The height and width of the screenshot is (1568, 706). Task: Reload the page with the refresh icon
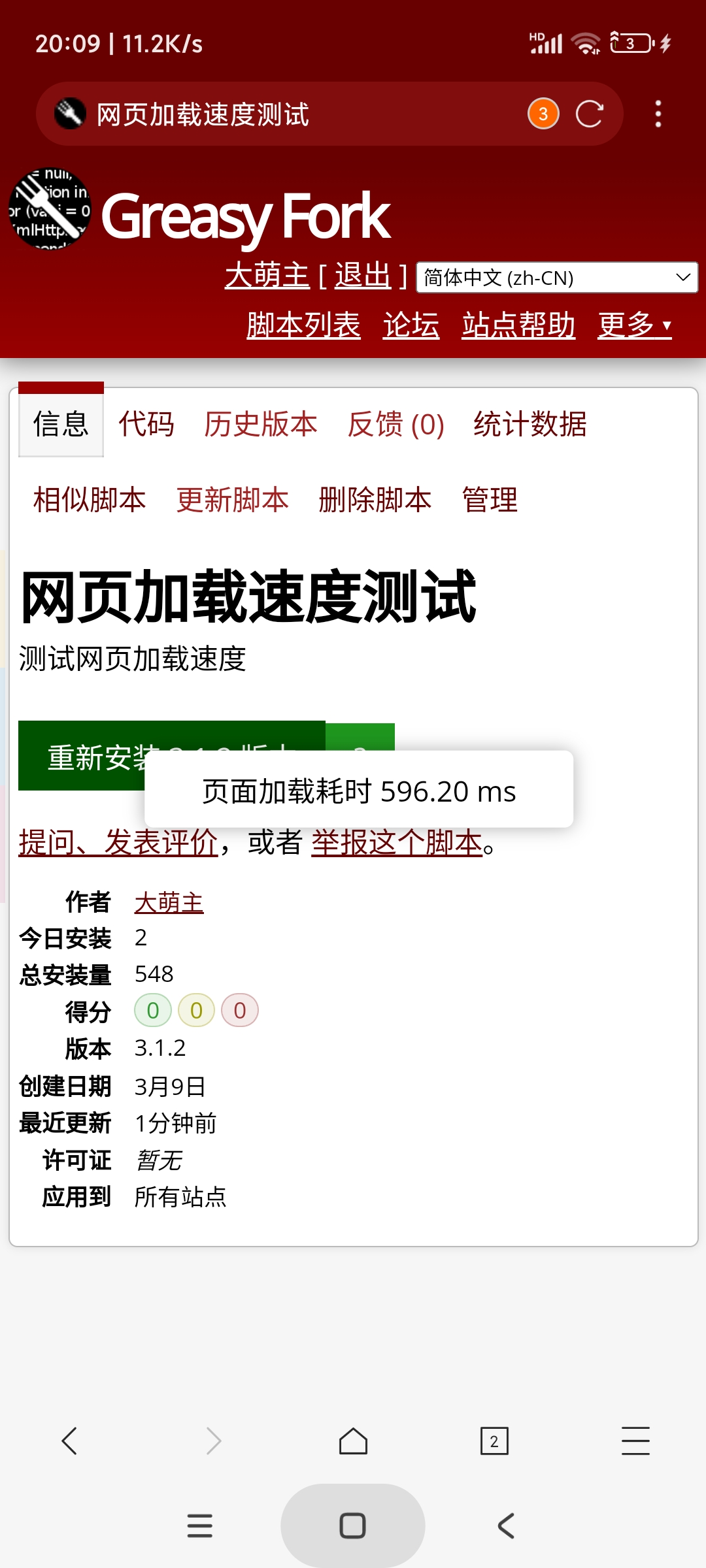589,114
